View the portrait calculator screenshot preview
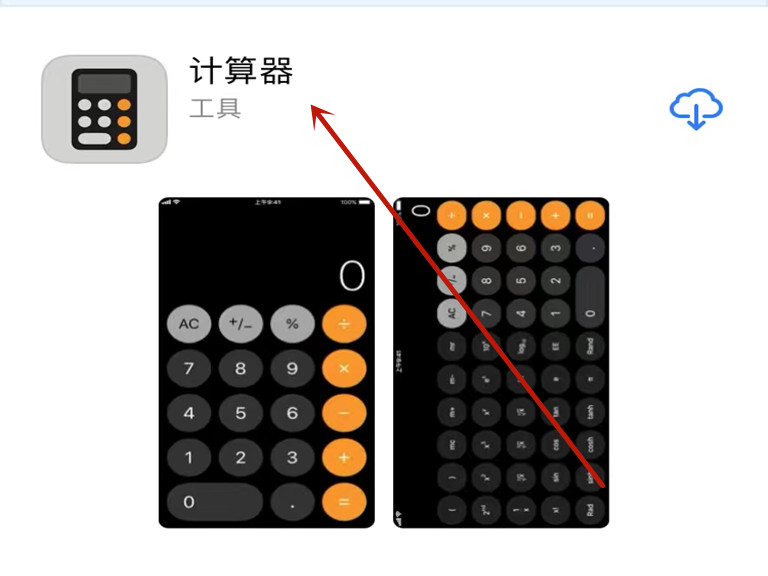Viewport: 768px width, 576px height. coord(266,362)
